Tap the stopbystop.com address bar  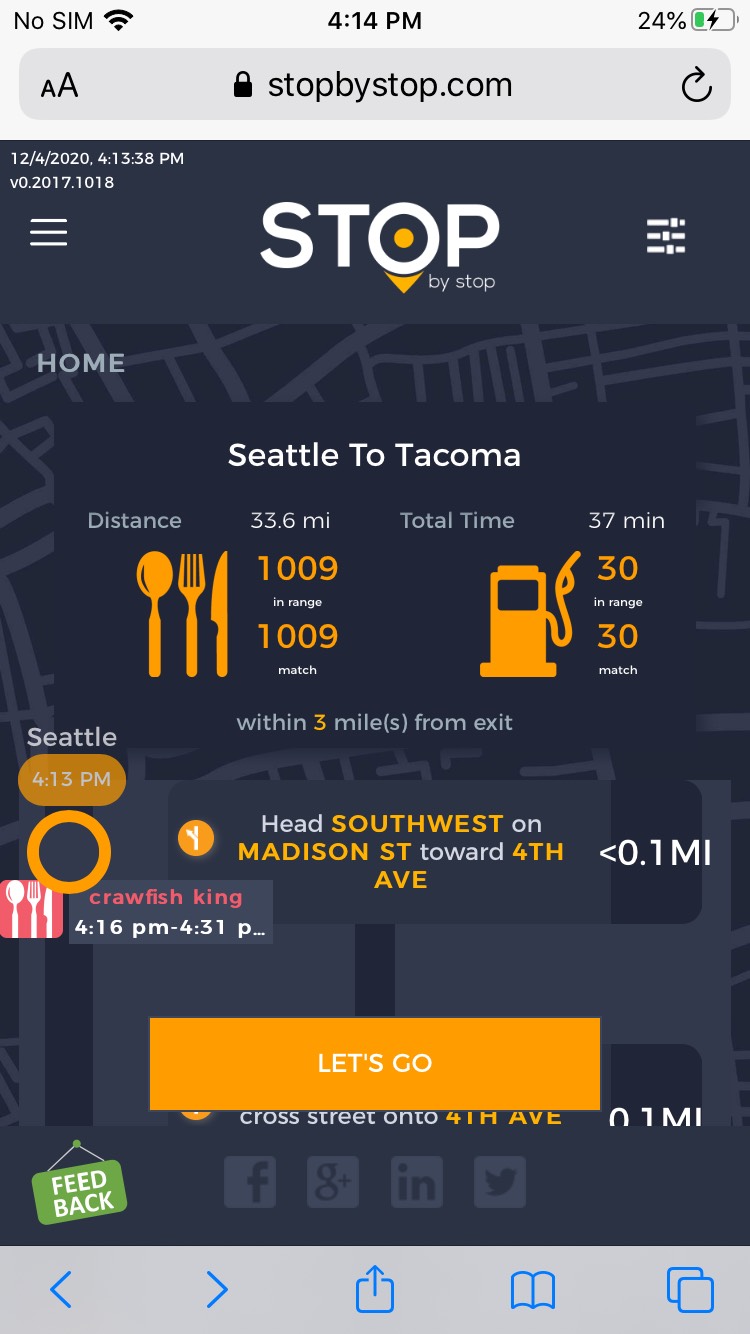(x=375, y=86)
